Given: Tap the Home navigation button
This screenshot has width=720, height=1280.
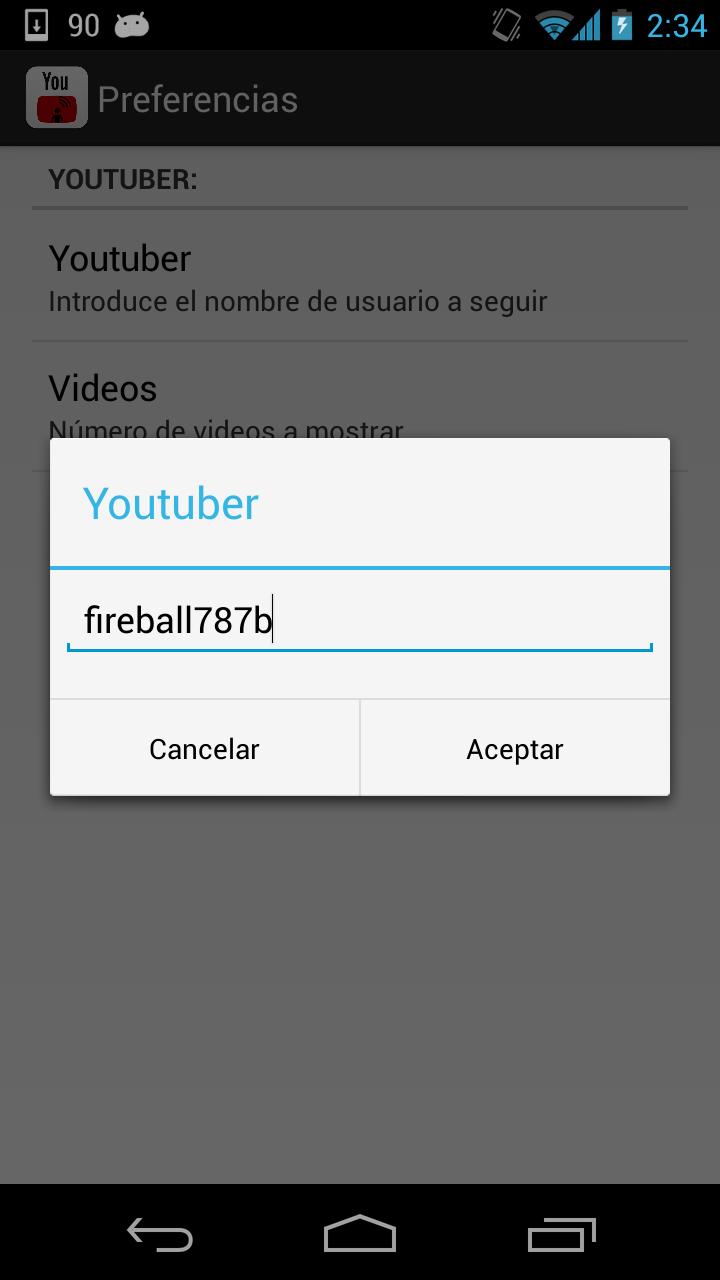Looking at the screenshot, I should (x=360, y=1235).
